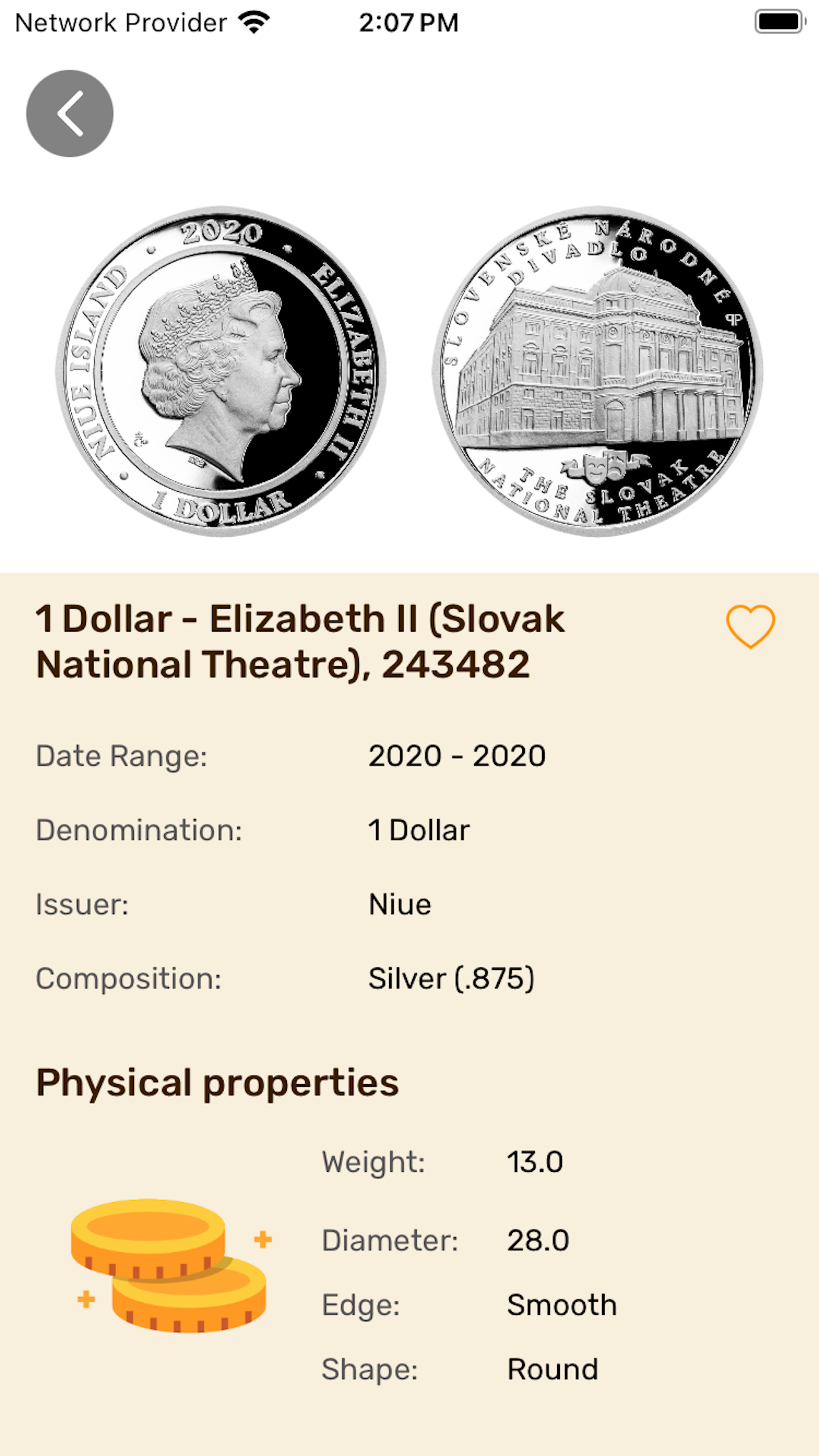819x1456 pixels.
Task: Tap the Wi-Fi signal indicator
Action: coord(254,22)
